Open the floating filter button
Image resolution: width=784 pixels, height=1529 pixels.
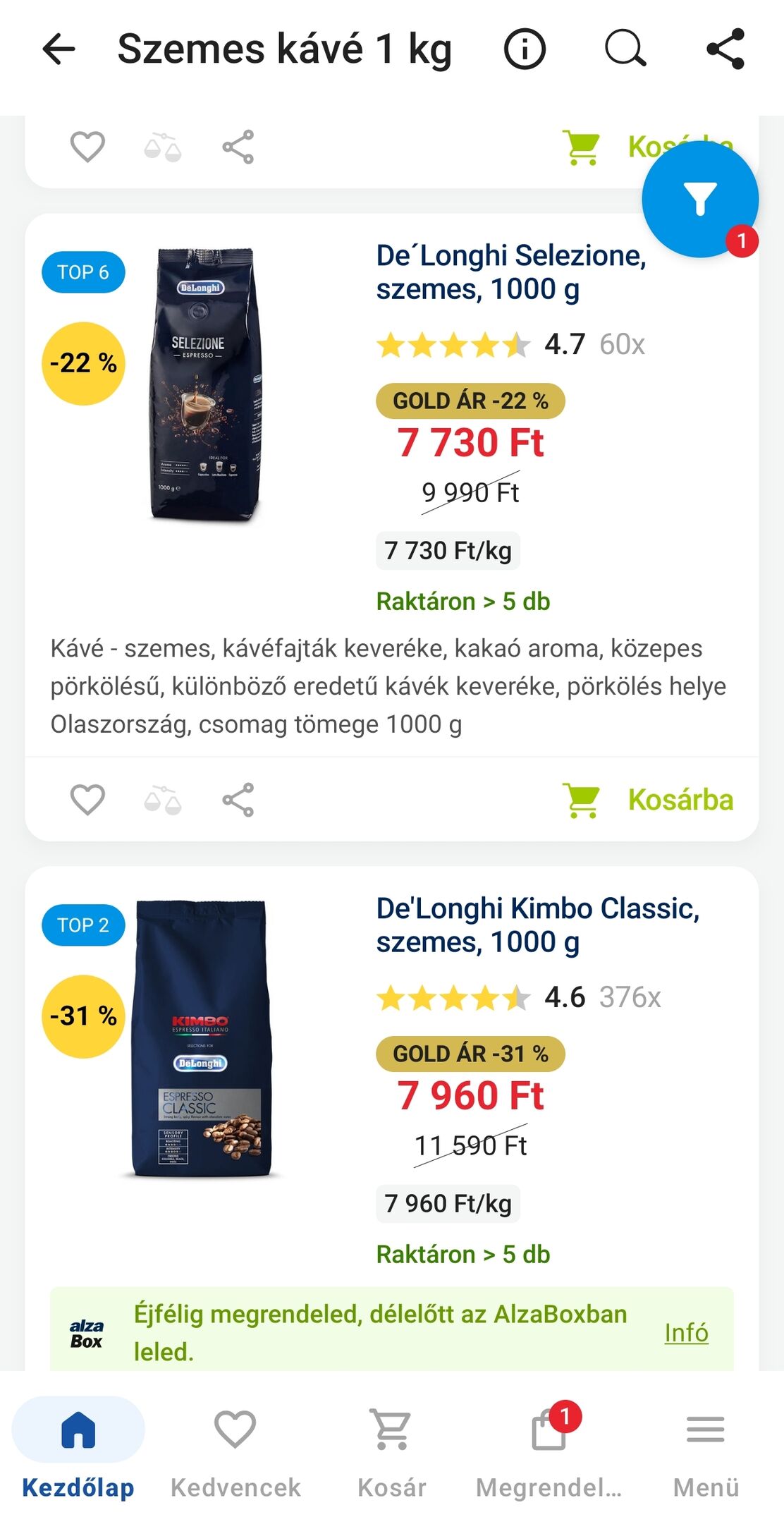coord(699,200)
